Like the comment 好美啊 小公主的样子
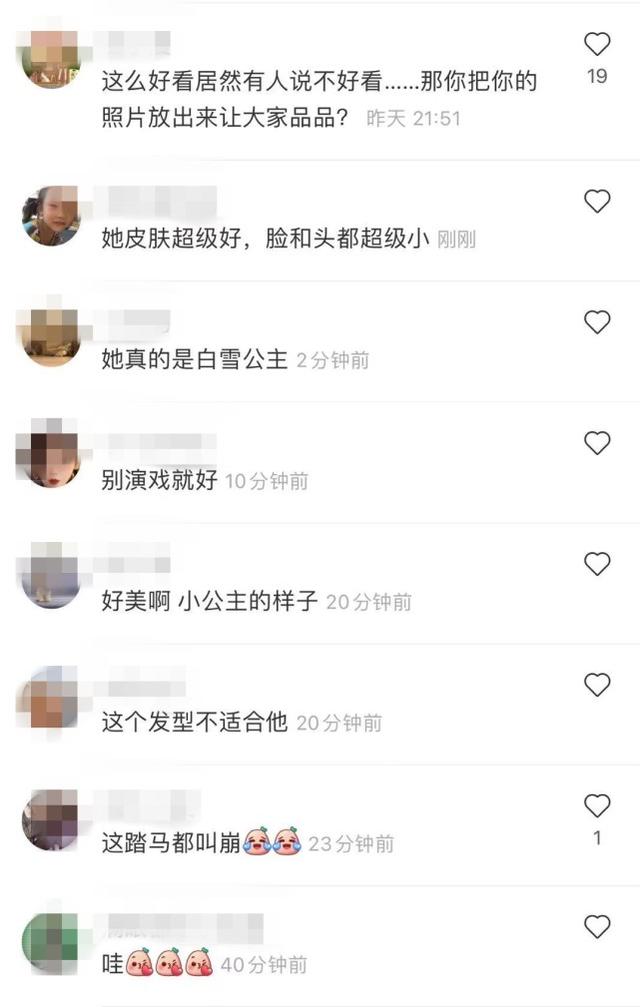The image size is (640, 1007). [x=597, y=564]
